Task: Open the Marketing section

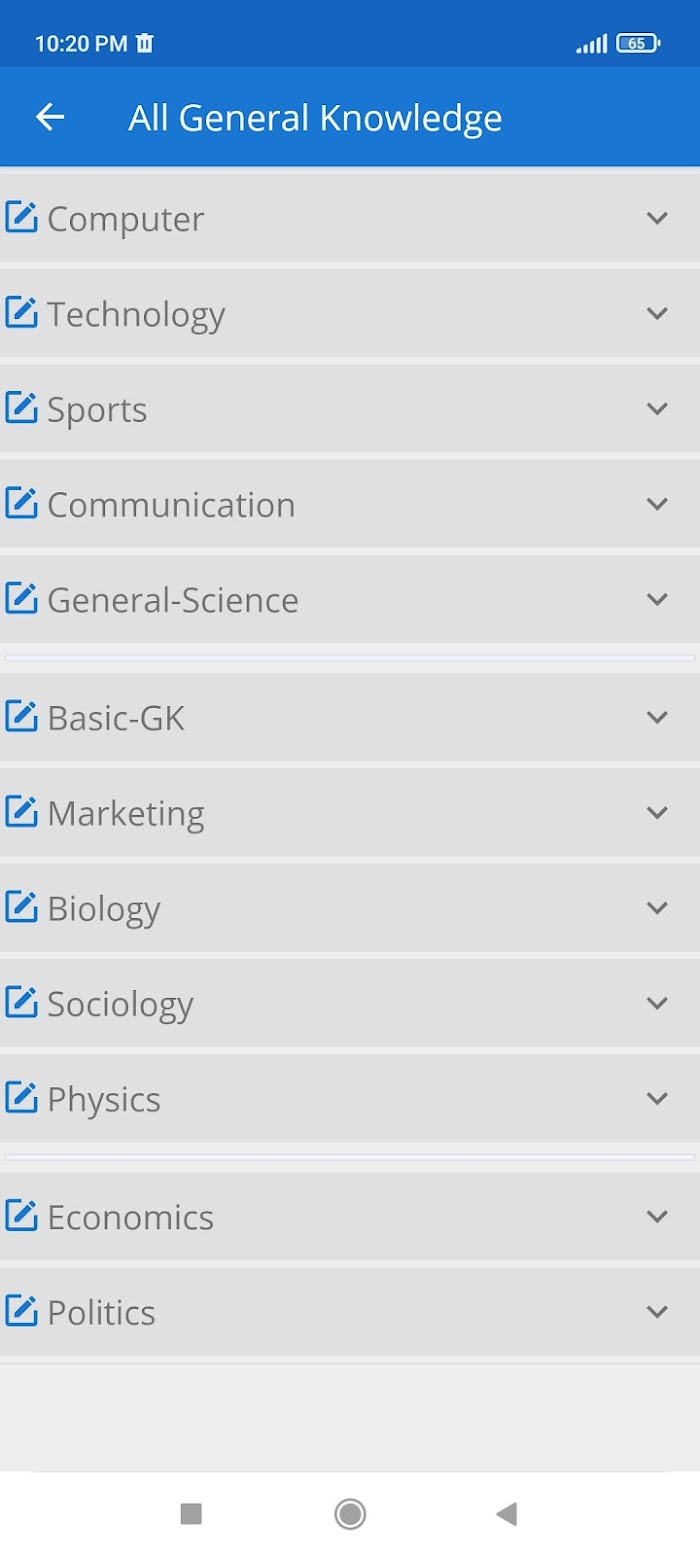Action: [350, 812]
